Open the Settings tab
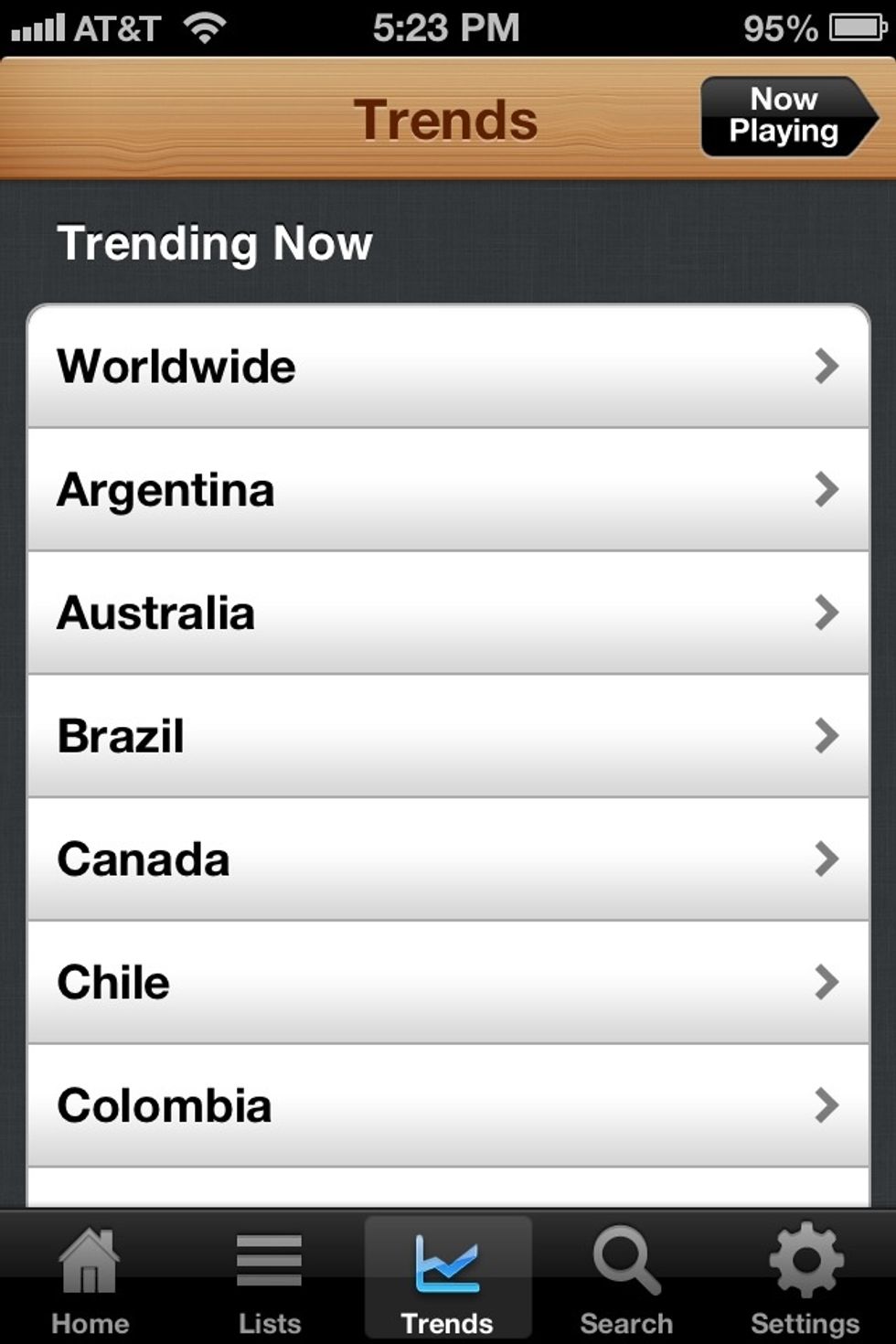Screen dimensions: 896x1344 pos(805,1280)
